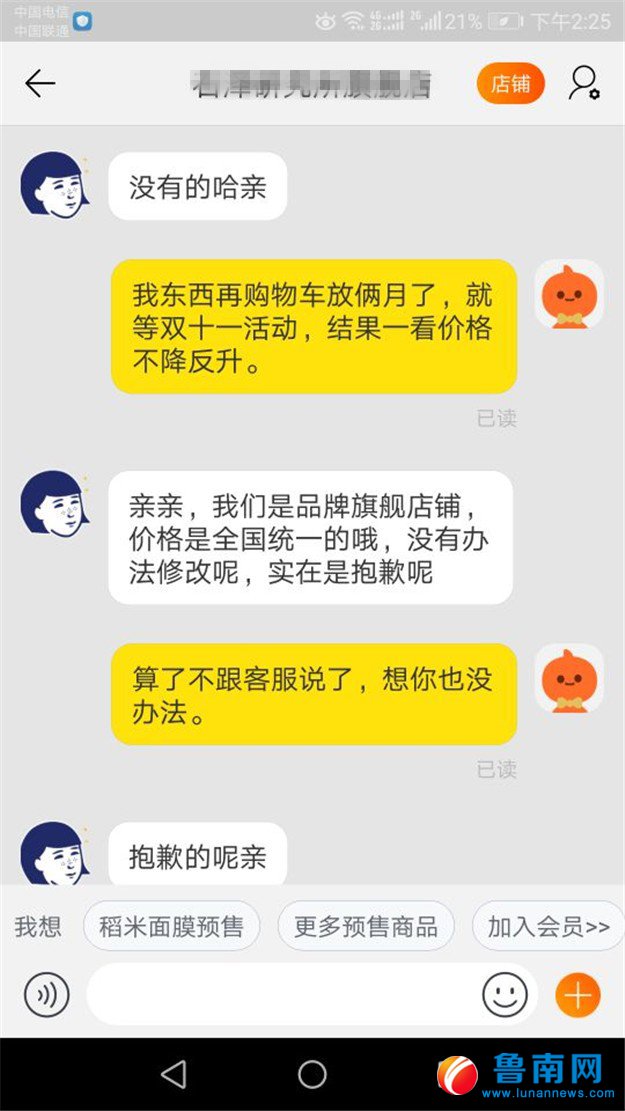Choose the 加入会员>> chip
Viewport: 625px width, 1111px height.
[x=548, y=926]
